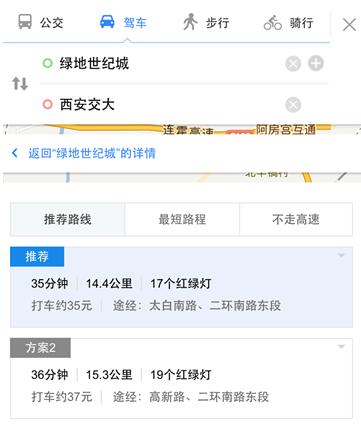Return to 绿地世纪城 details
Image resolution: width=361 pixels, height=424 pixels.
pos(84,153)
